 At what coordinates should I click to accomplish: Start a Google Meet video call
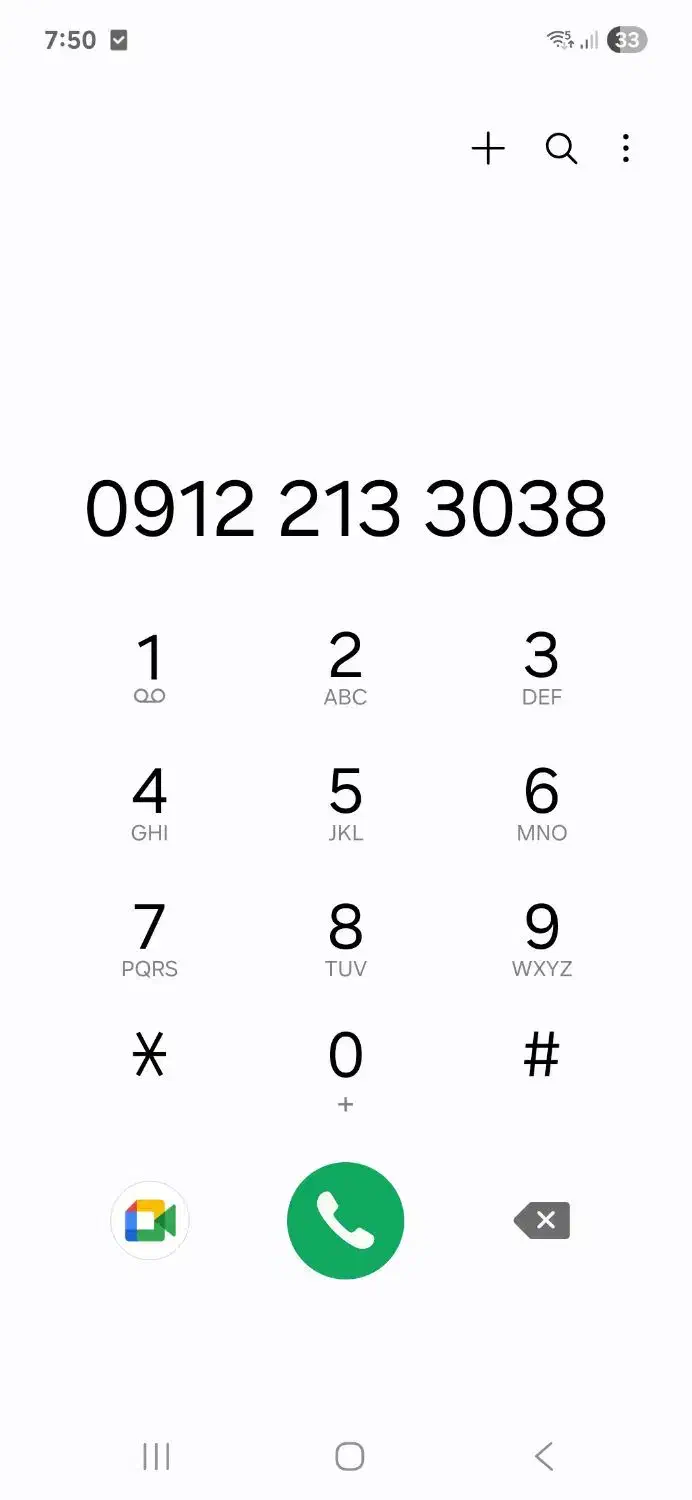[x=150, y=1221]
